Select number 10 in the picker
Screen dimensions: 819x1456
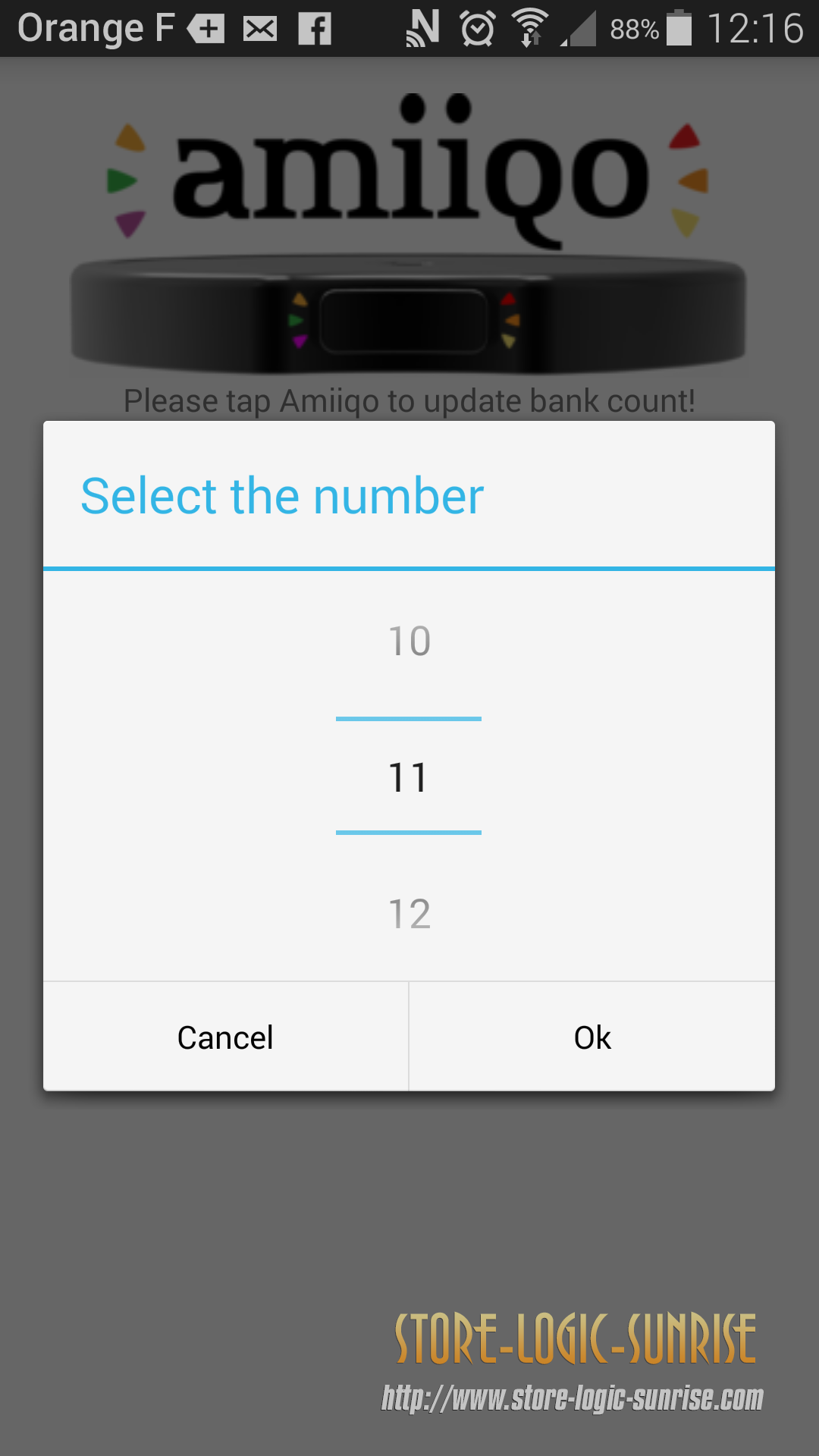(409, 641)
